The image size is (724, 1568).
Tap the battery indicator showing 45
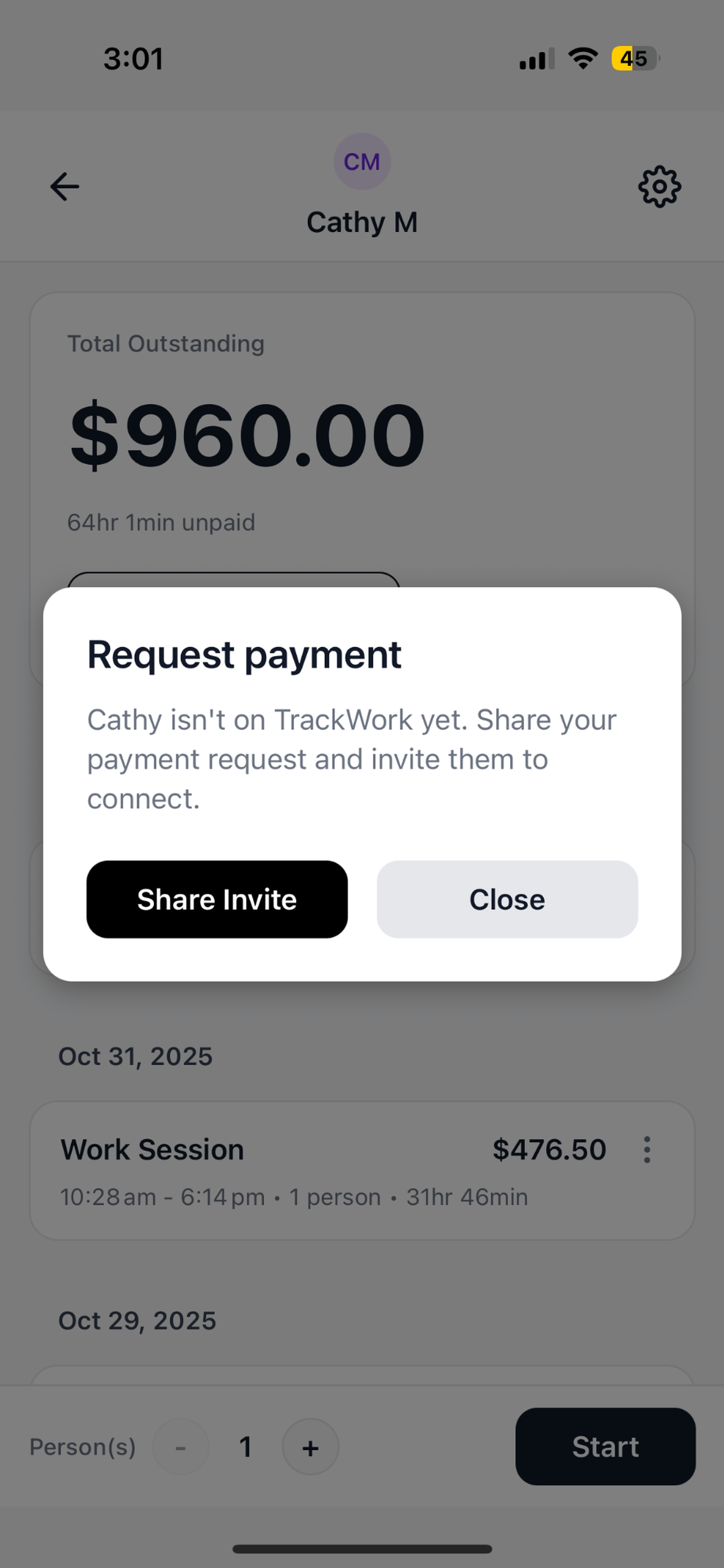632,58
